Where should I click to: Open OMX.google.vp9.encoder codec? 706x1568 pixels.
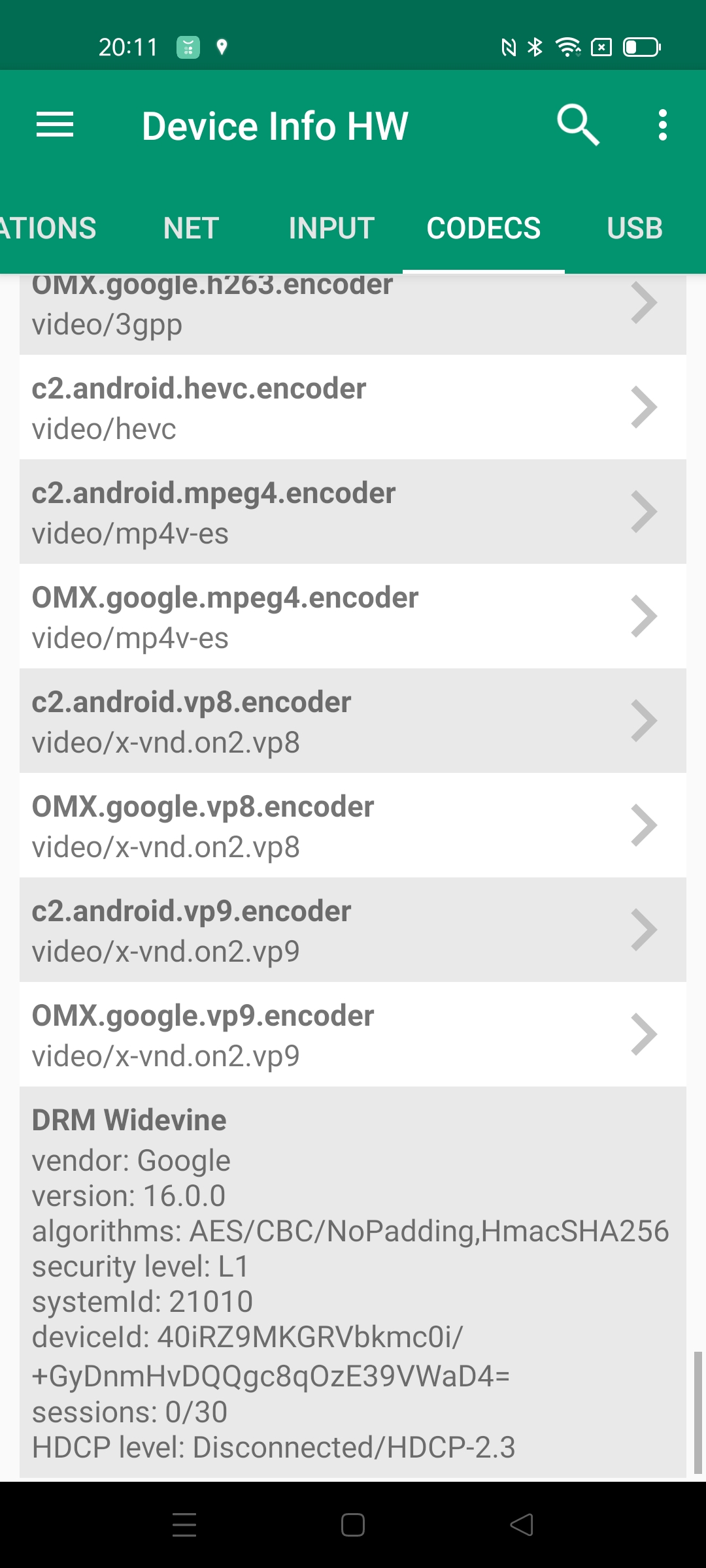tap(353, 1034)
